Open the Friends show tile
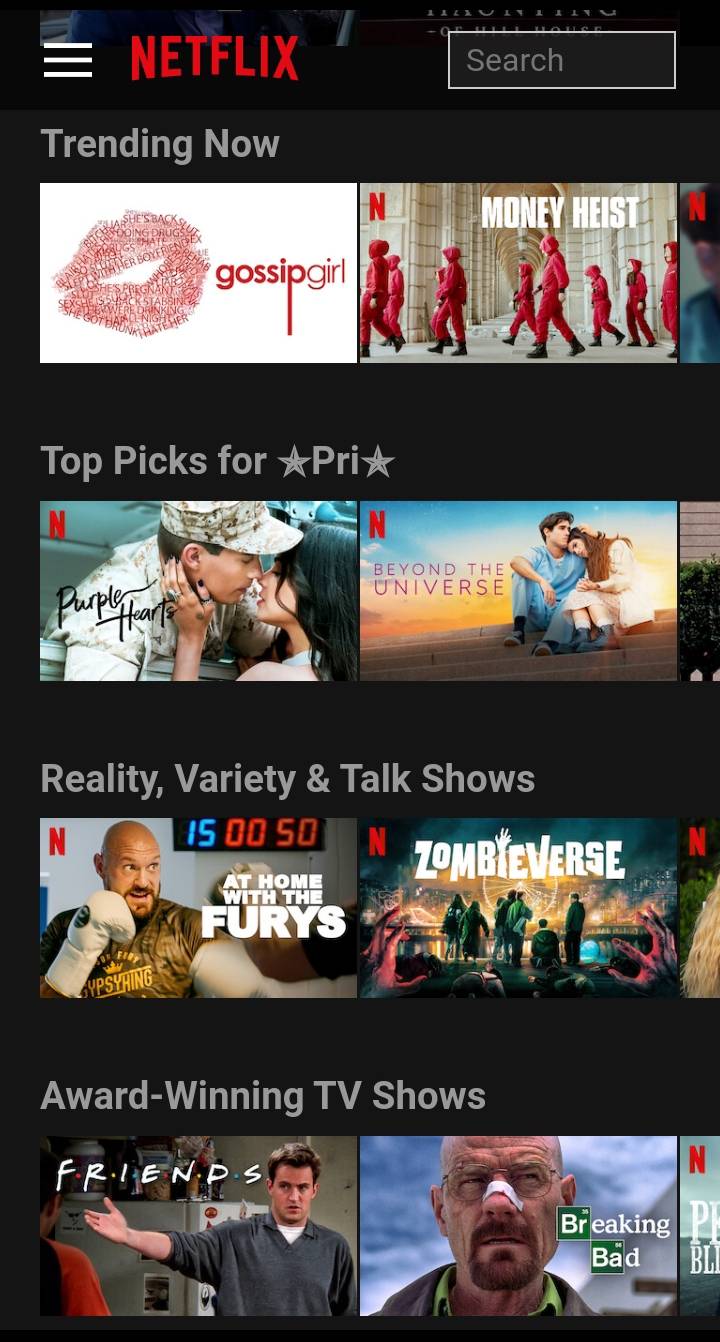Image resolution: width=720 pixels, height=1342 pixels. tap(198, 1225)
